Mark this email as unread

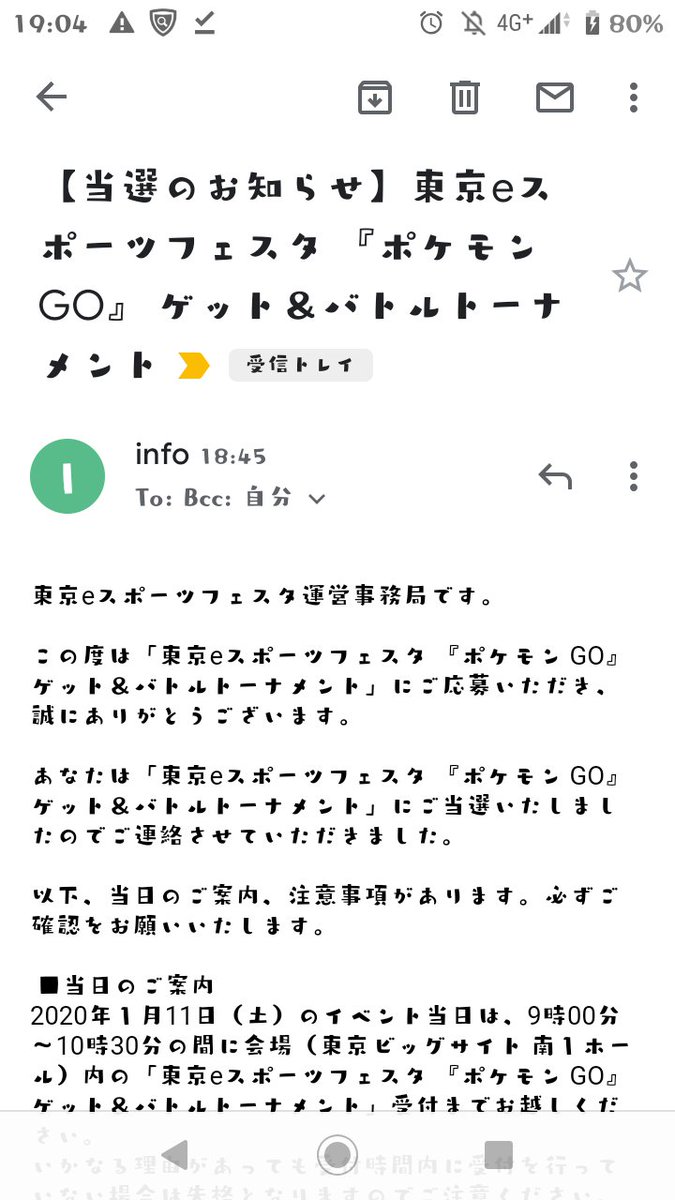pyautogui.click(x=555, y=97)
